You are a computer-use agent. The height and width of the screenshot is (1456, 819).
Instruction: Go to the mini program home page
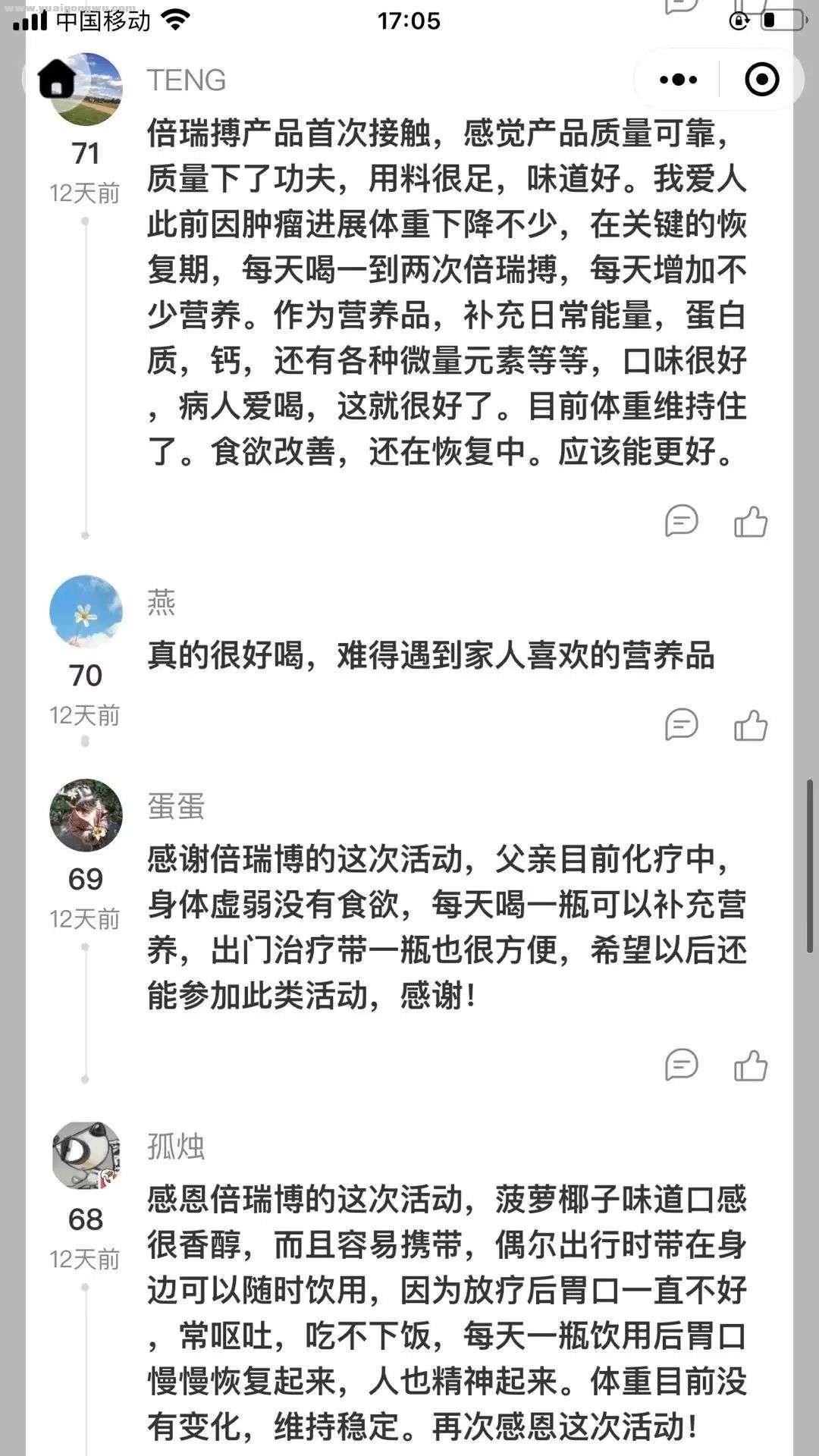tap(56, 79)
